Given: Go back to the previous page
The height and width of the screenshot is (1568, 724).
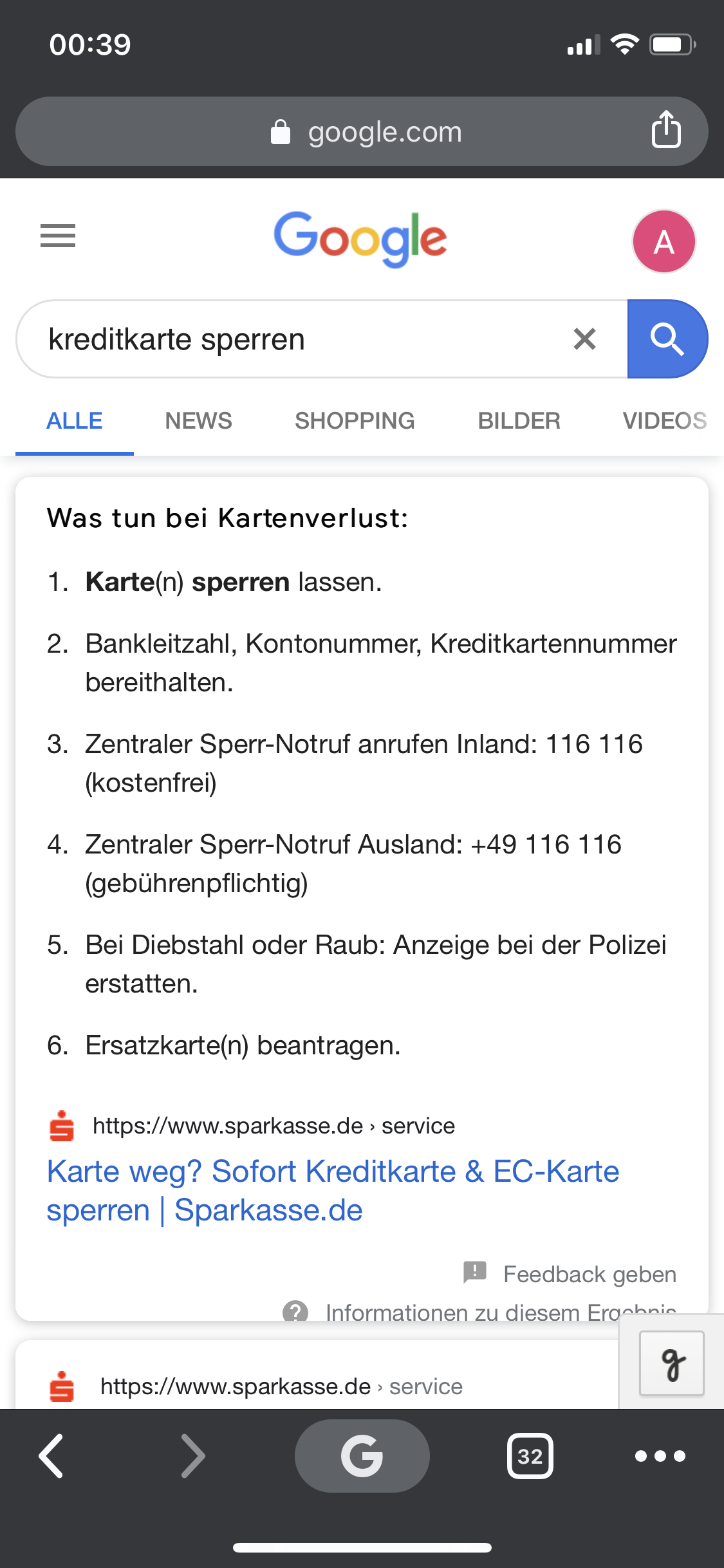Looking at the screenshot, I should [x=51, y=1455].
